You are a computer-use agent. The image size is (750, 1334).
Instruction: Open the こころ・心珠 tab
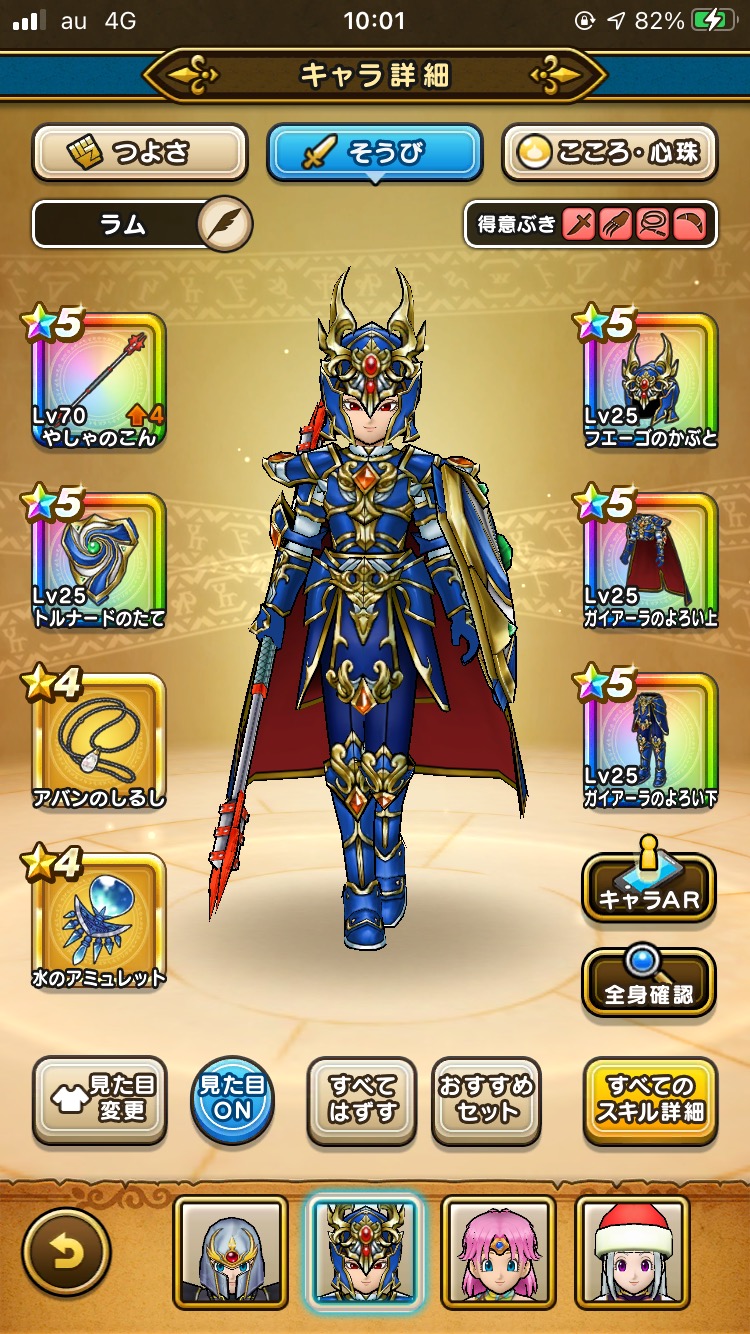610,153
